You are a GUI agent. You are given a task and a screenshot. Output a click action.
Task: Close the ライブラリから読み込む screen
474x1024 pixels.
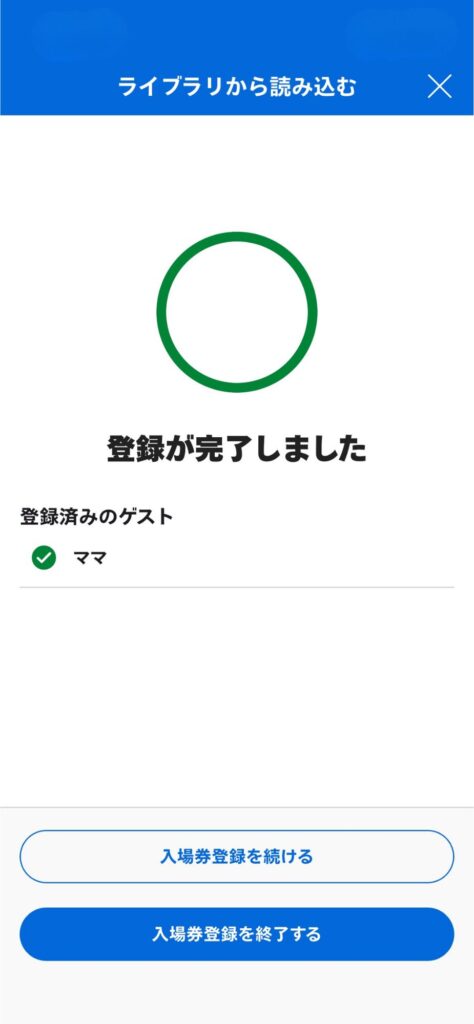(x=439, y=86)
